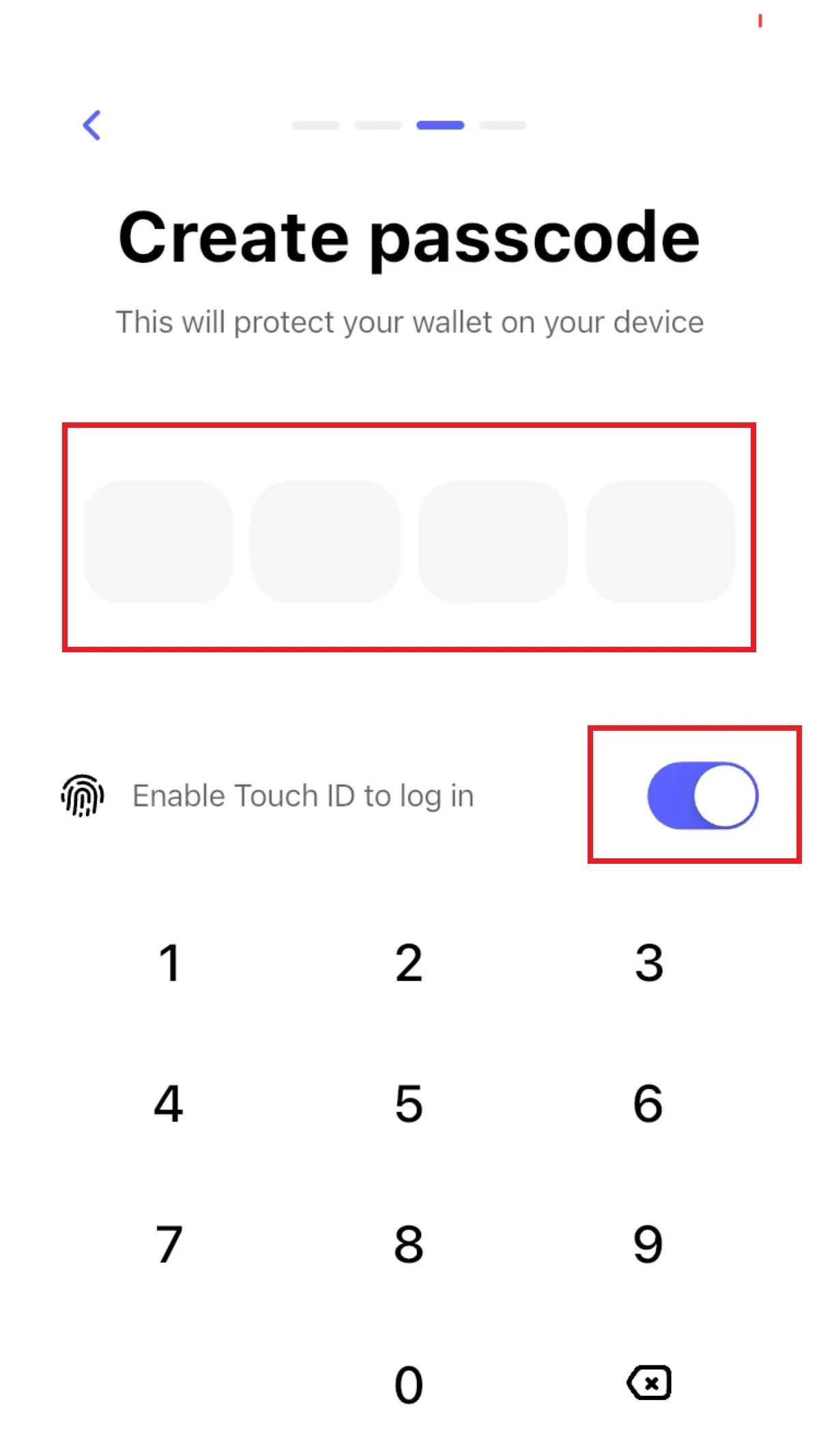This screenshot has height=1456, width=819.
Task: Enter digit 2 on the keypad
Action: [409, 963]
